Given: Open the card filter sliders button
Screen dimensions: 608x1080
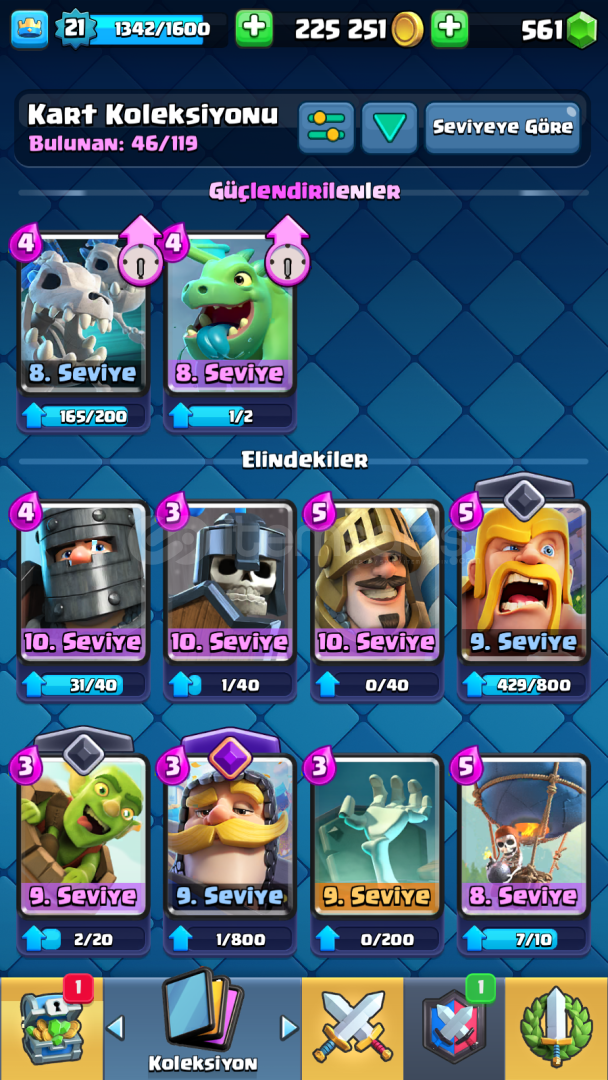Looking at the screenshot, I should [x=326, y=127].
